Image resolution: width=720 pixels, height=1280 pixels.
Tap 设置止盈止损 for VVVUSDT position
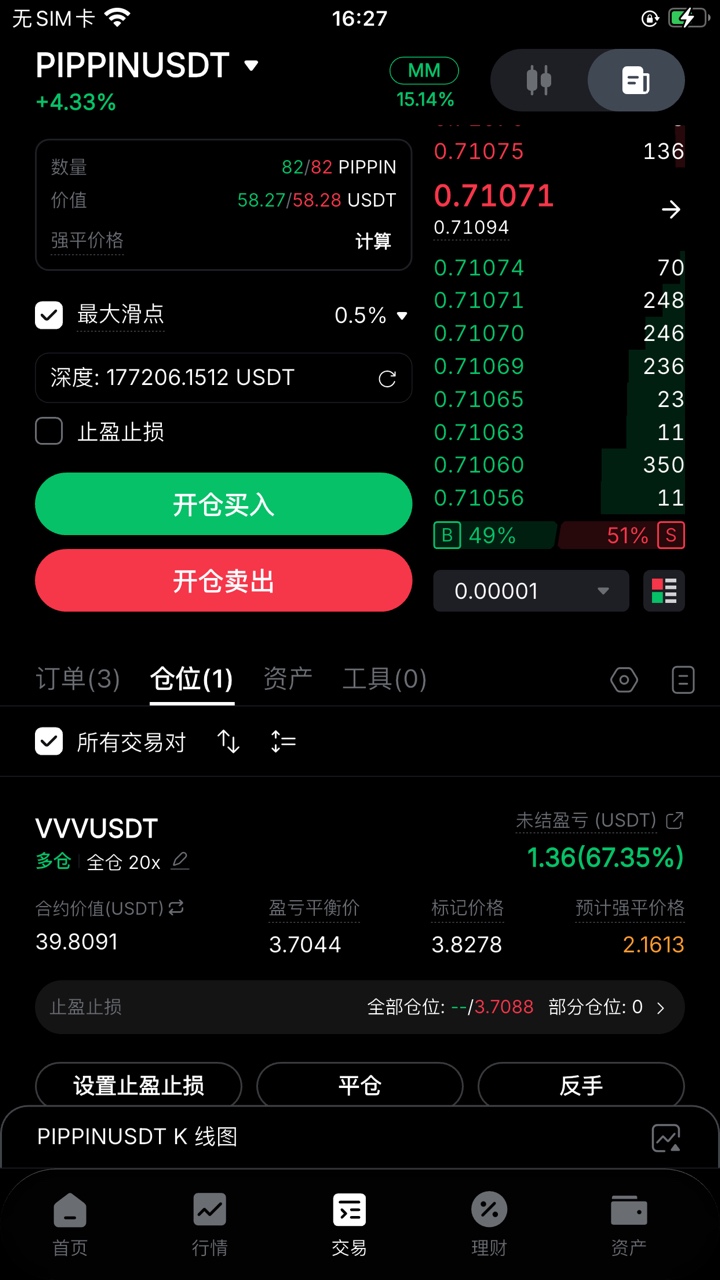[x=139, y=1085]
